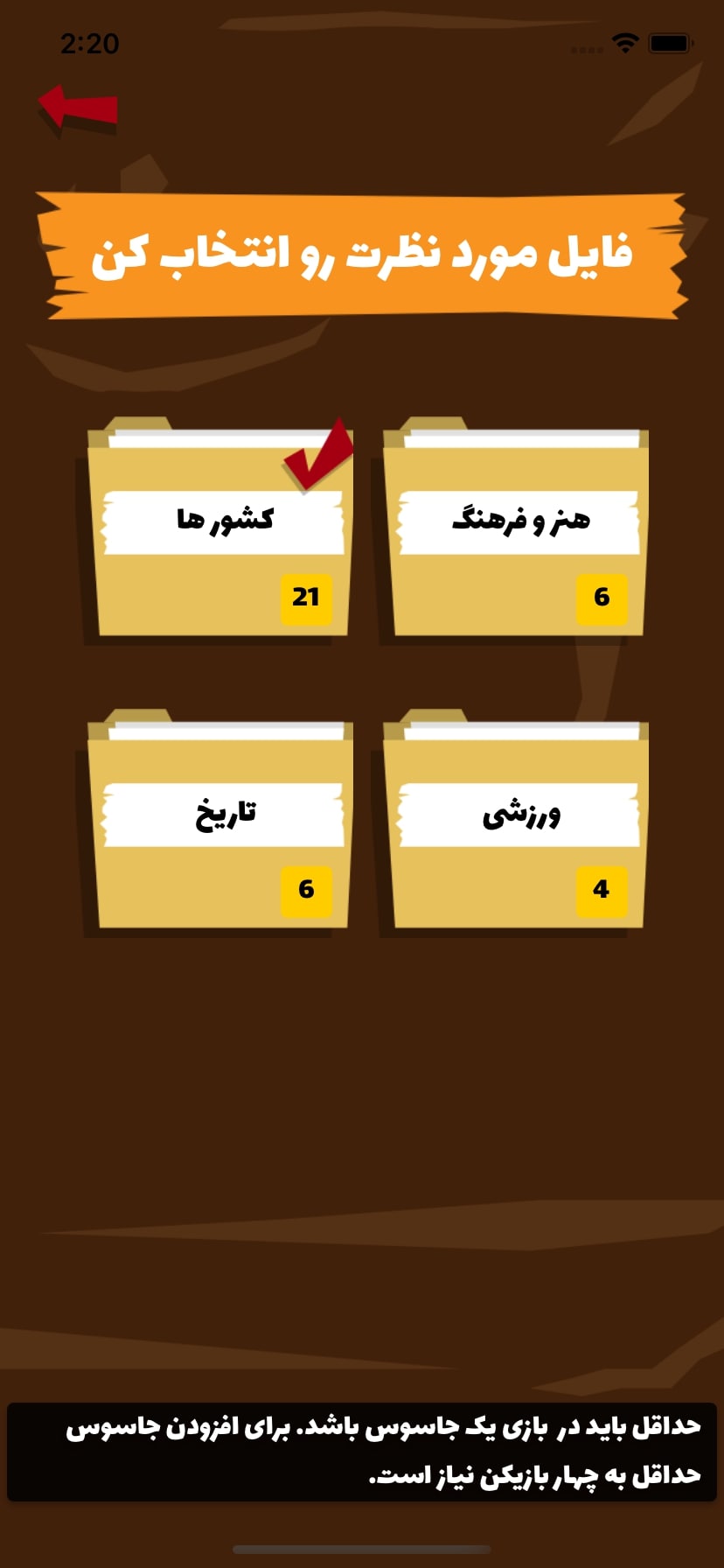Select the کشور ها folder
This screenshot has width=724, height=1568.
click(x=222, y=535)
